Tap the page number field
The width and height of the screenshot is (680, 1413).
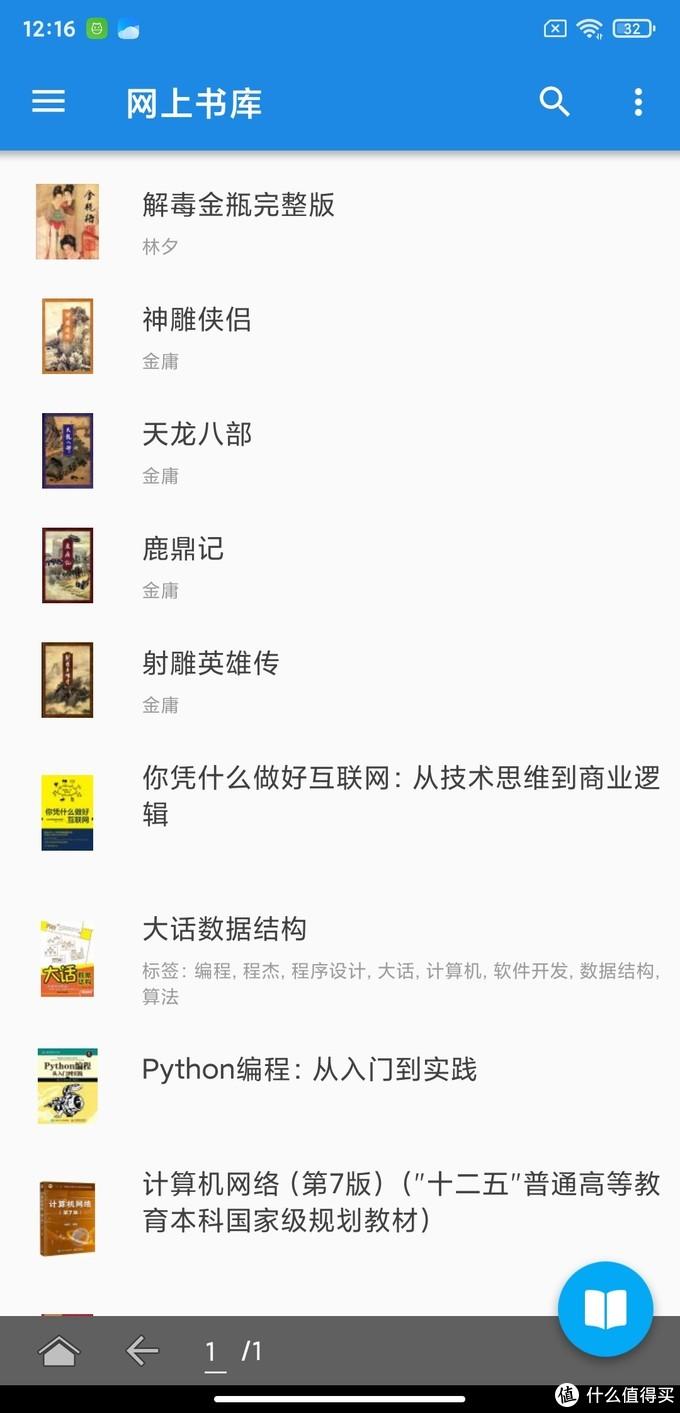pos(212,1352)
